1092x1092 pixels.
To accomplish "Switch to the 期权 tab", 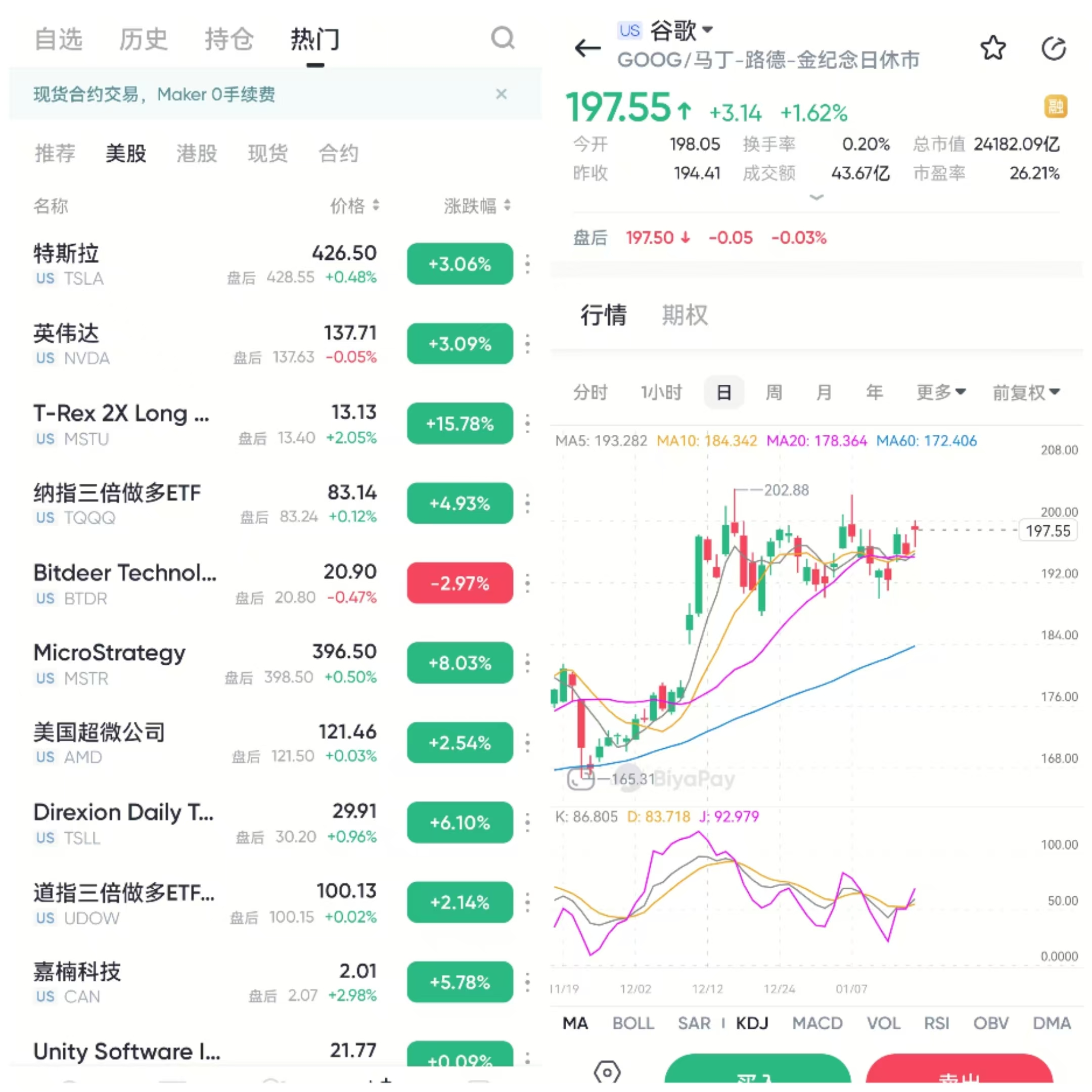I will pyautogui.click(x=685, y=315).
